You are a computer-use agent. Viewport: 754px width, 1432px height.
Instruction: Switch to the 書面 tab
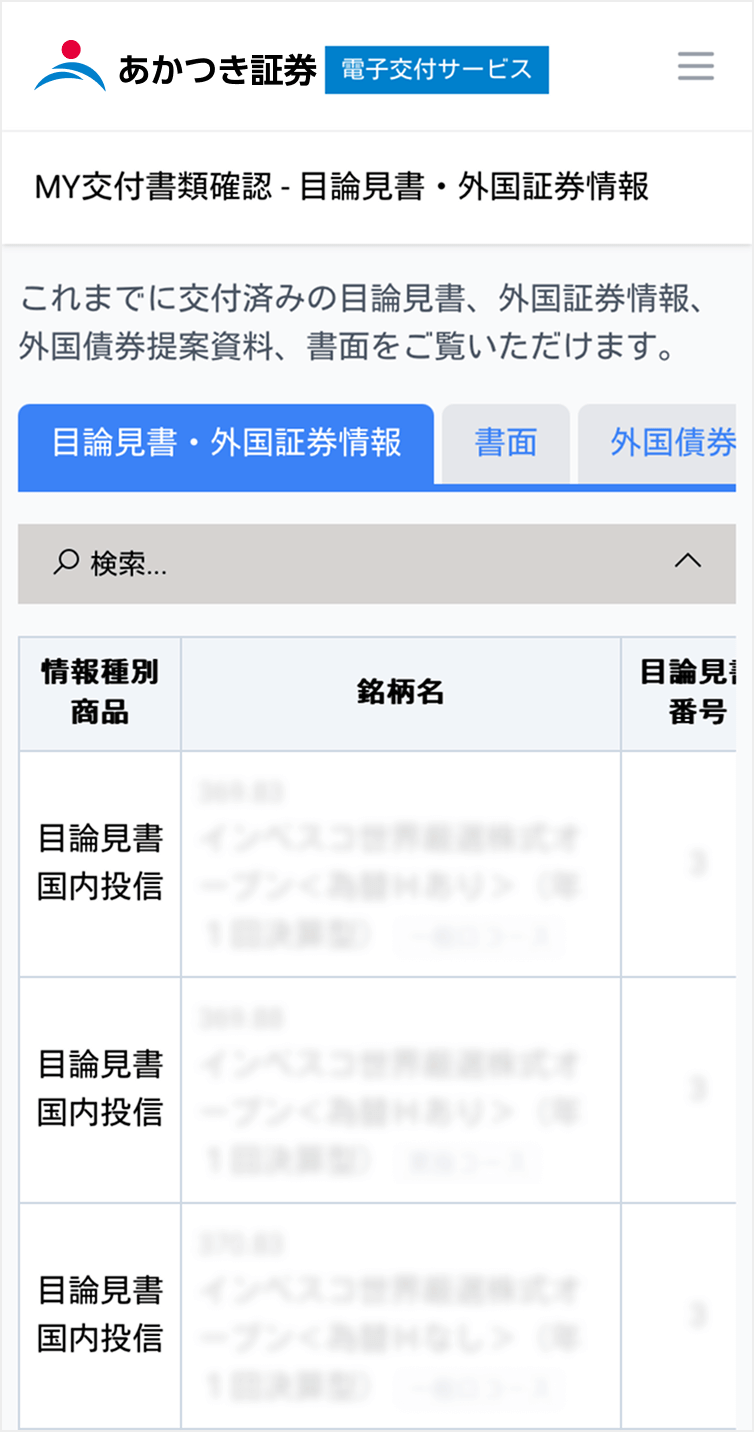506,444
